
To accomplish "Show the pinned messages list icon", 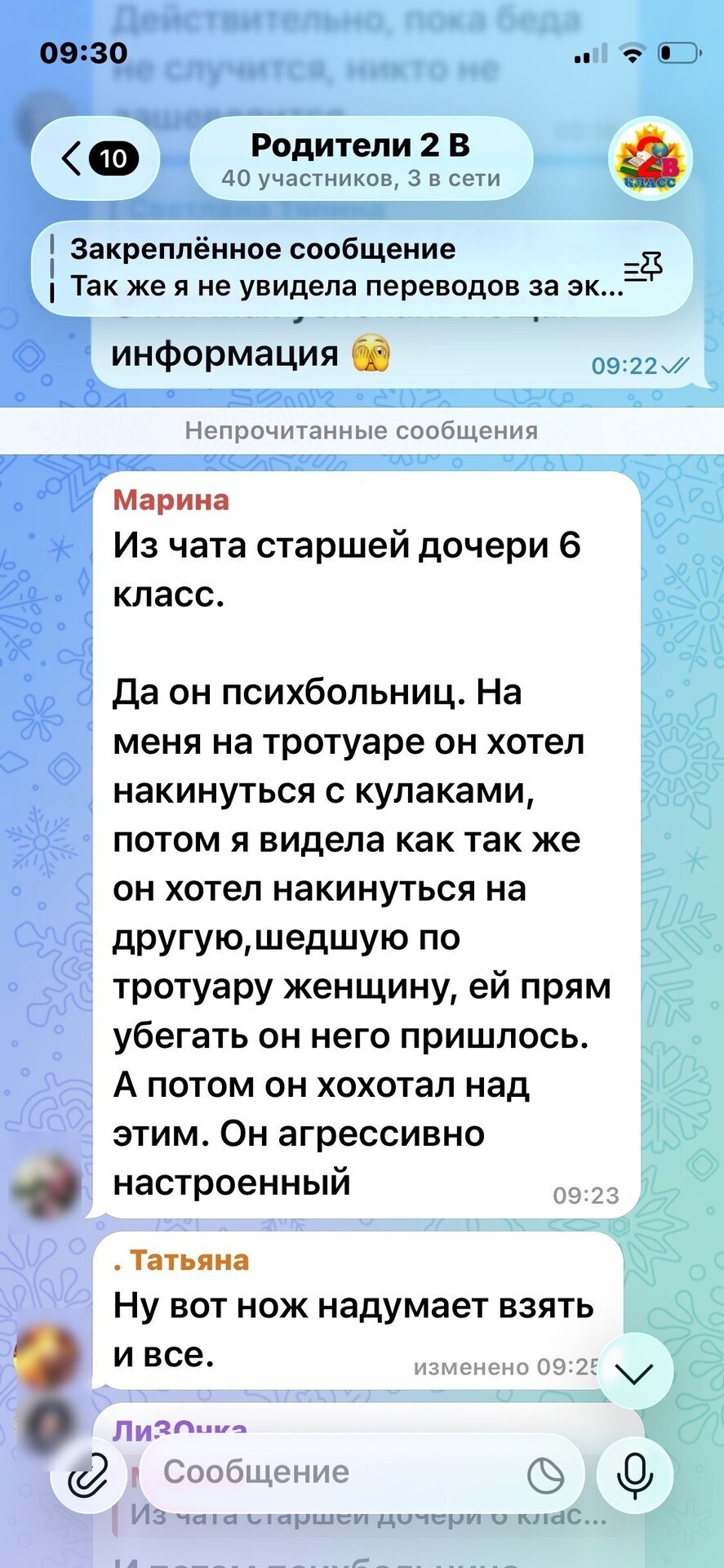I will click(x=643, y=268).
